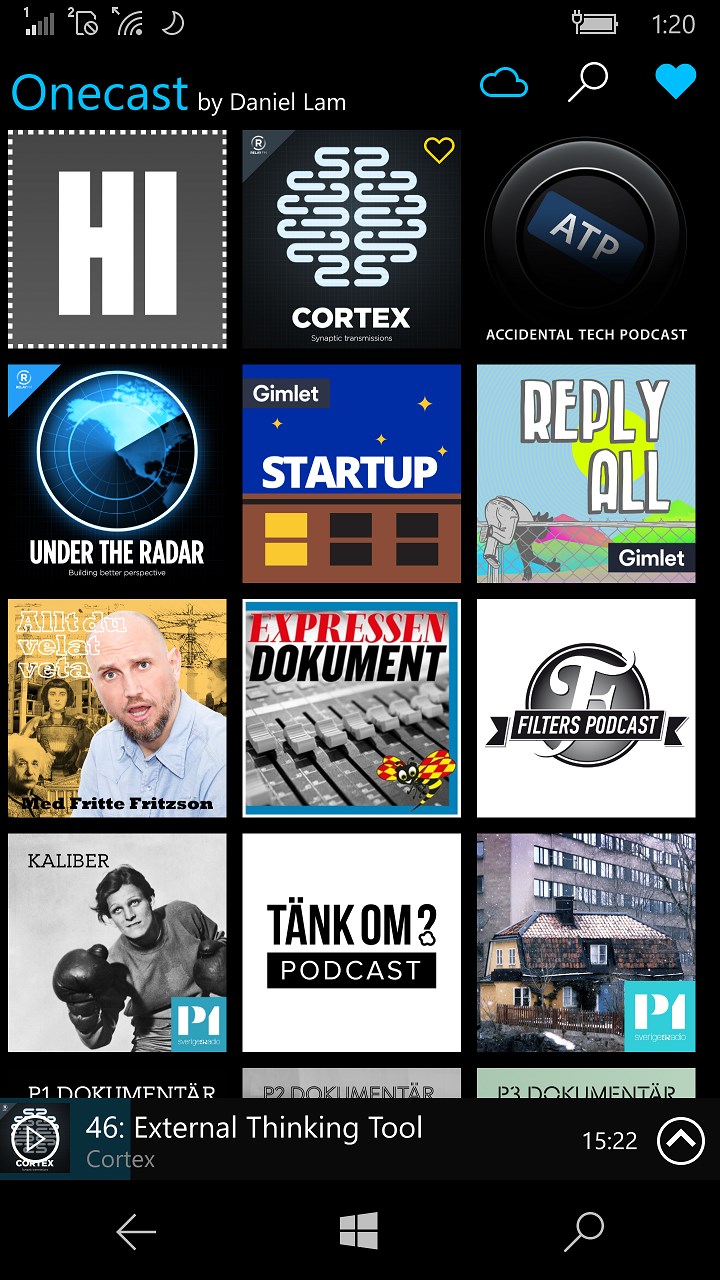This screenshot has width=720, height=1280.
Task: Open the Kaliber podcast tile
Action: (x=118, y=942)
